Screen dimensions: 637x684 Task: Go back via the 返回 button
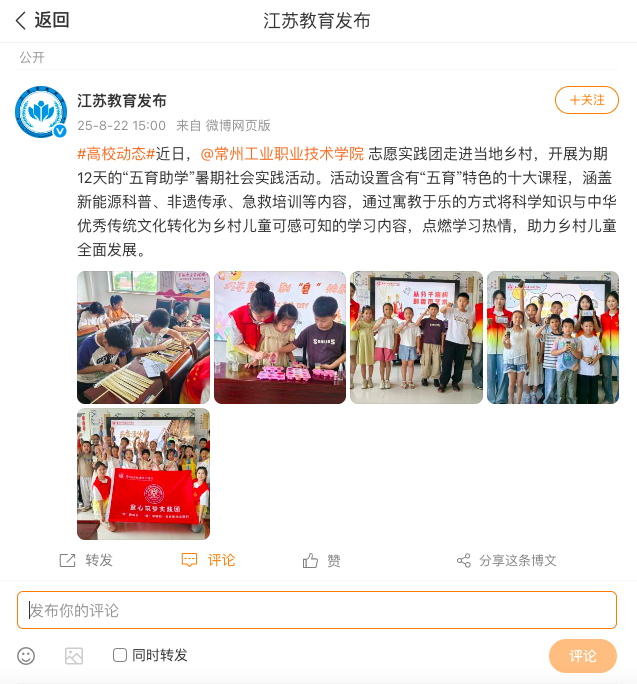(42, 20)
